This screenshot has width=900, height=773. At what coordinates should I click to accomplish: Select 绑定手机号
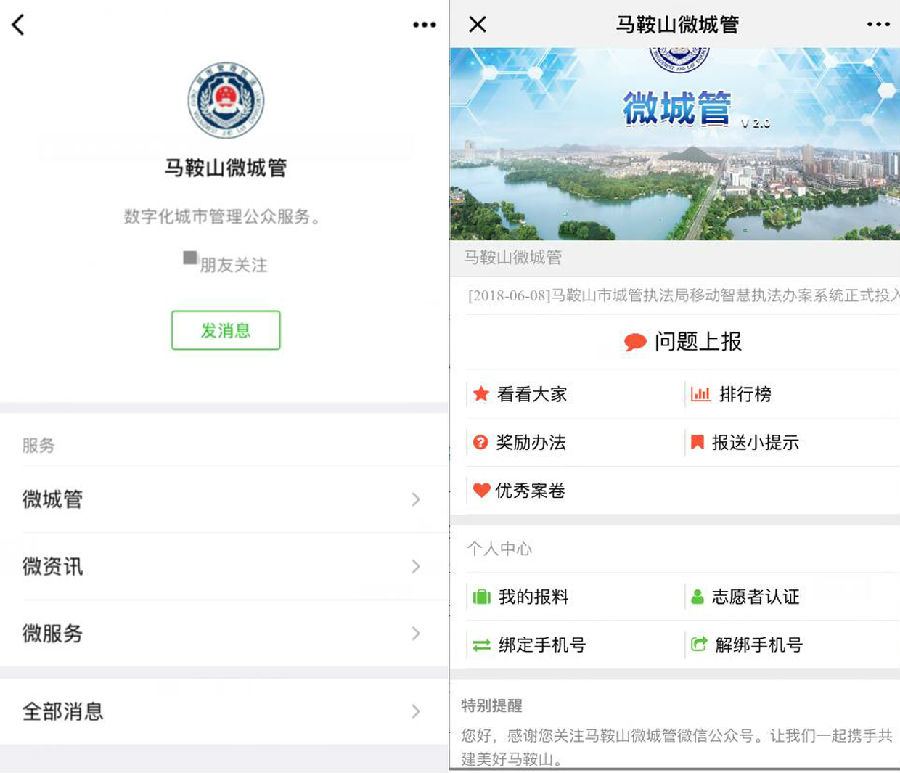541,645
